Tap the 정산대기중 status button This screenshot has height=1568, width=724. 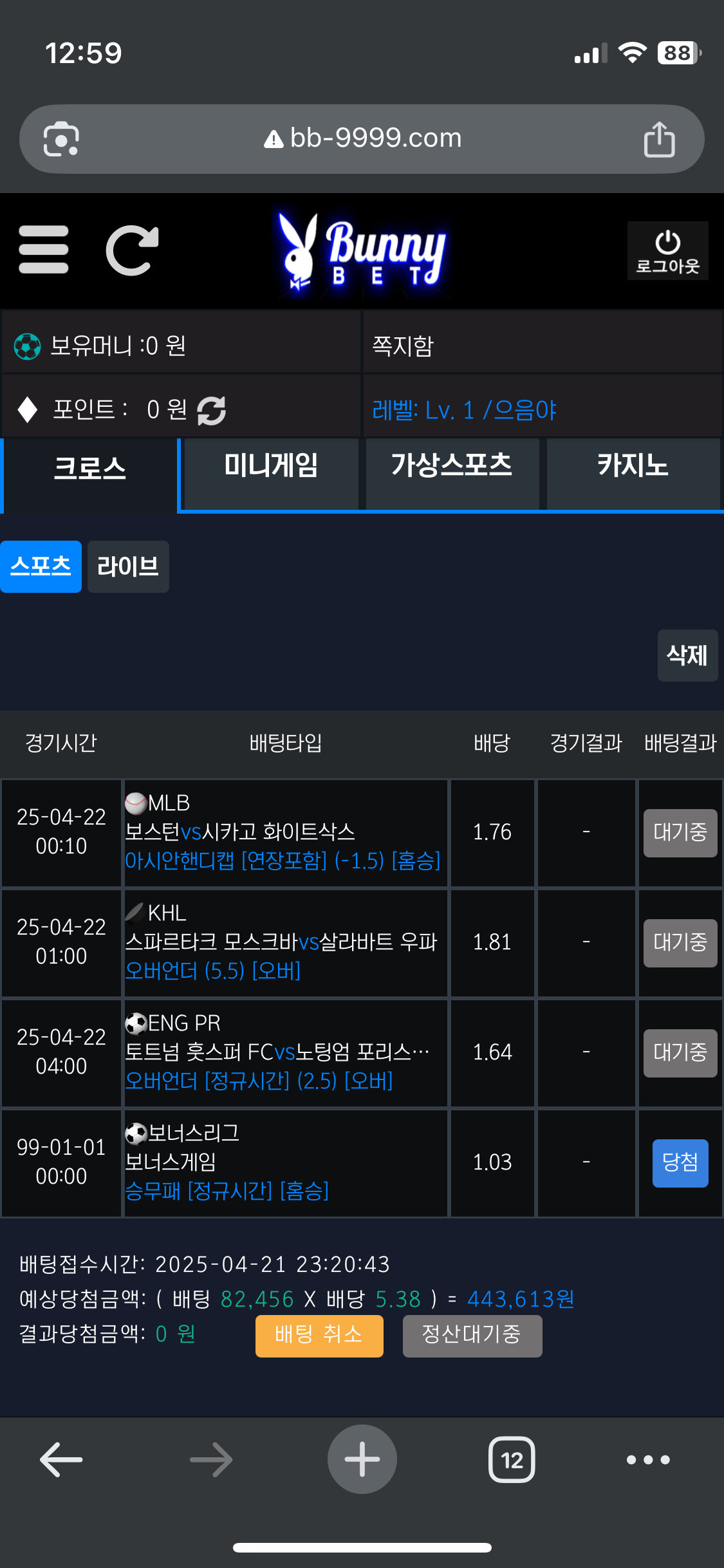(x=472, y=1336)
